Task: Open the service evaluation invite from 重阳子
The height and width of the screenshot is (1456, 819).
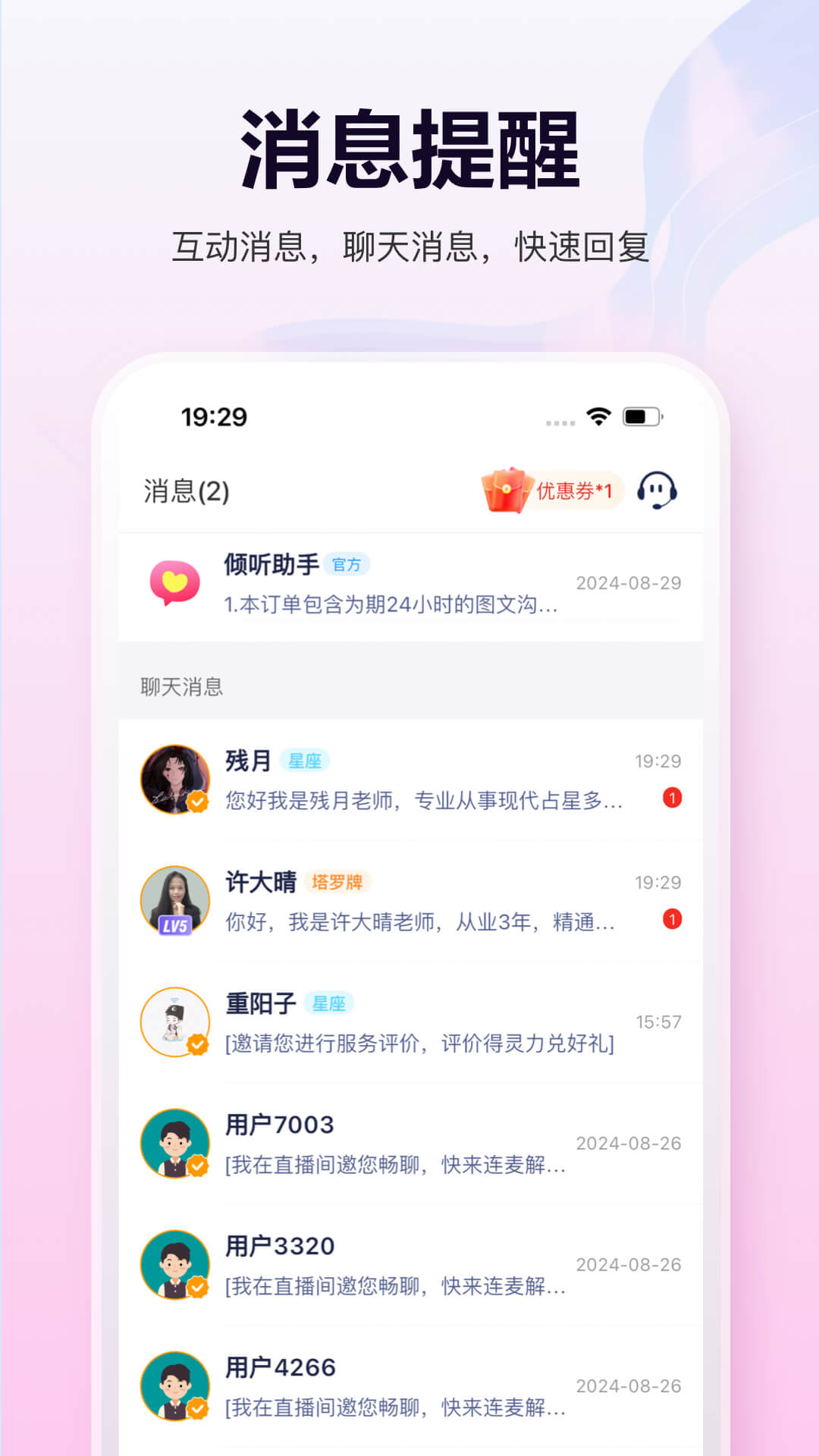Action: 419,1045
